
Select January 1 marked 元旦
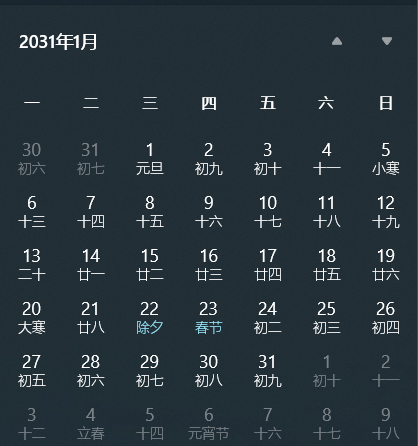(150, 159)
